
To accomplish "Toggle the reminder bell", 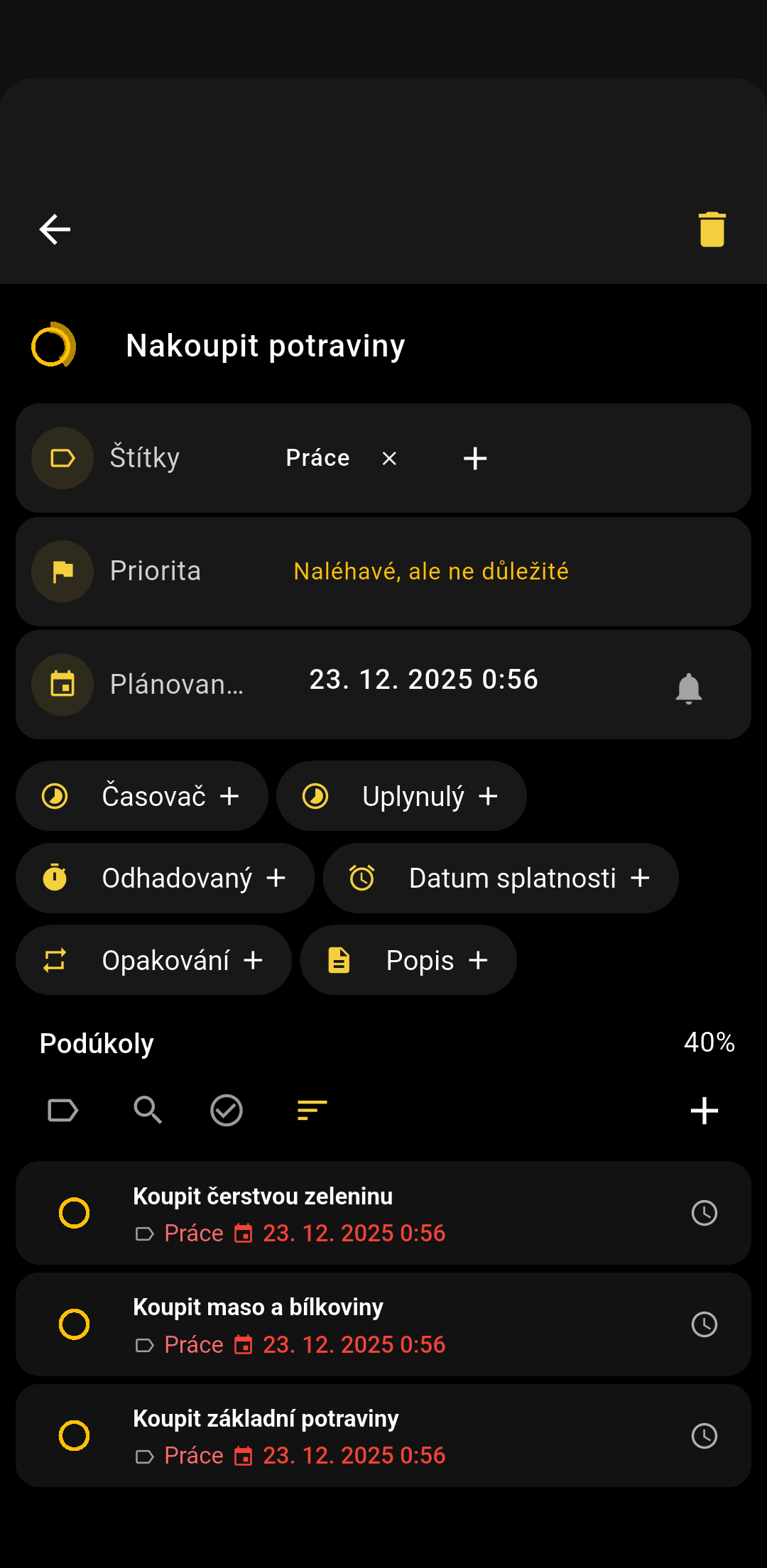I will pos(688,688).
